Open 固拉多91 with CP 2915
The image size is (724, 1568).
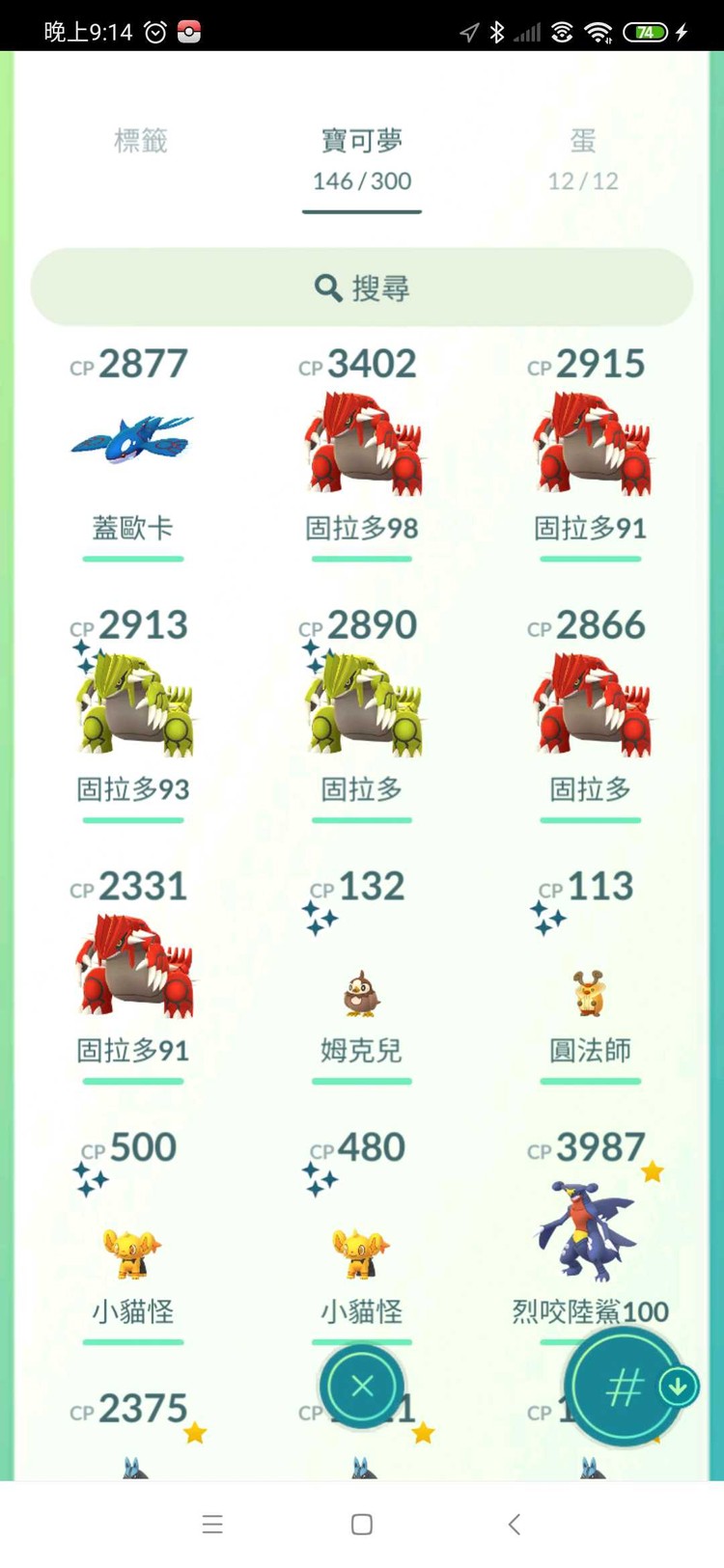591,446
